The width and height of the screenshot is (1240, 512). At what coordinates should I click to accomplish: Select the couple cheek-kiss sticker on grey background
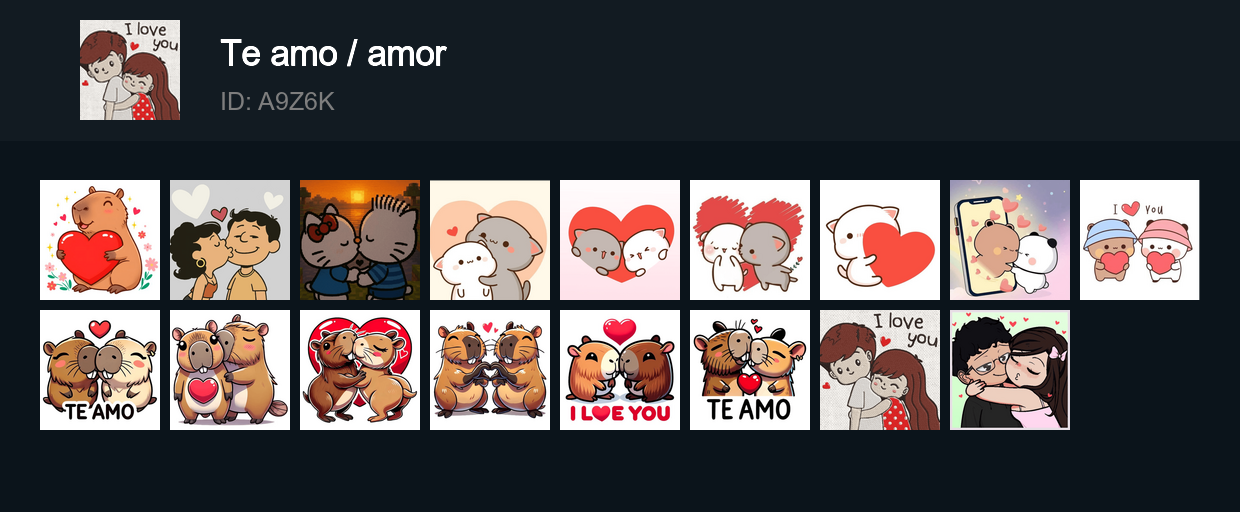tap(230, 240)
